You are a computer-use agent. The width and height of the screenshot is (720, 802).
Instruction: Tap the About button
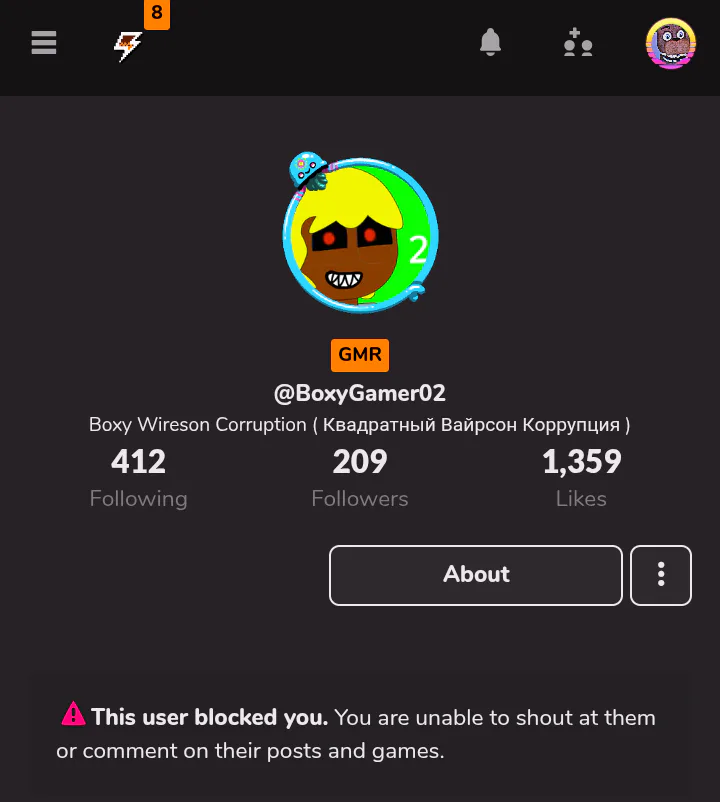pyautogui.click(x=476, y=575)
